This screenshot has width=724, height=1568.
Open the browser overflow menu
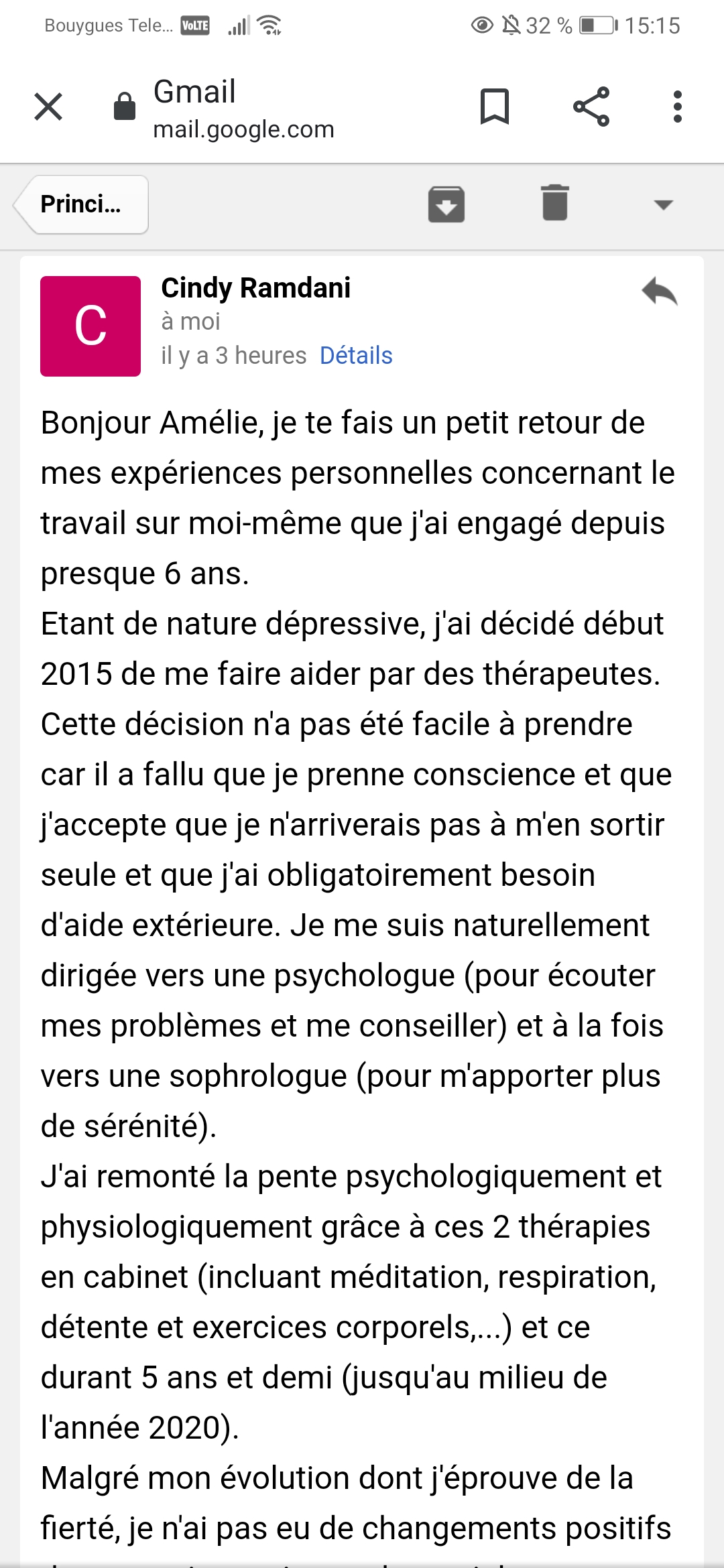point(677,107)
